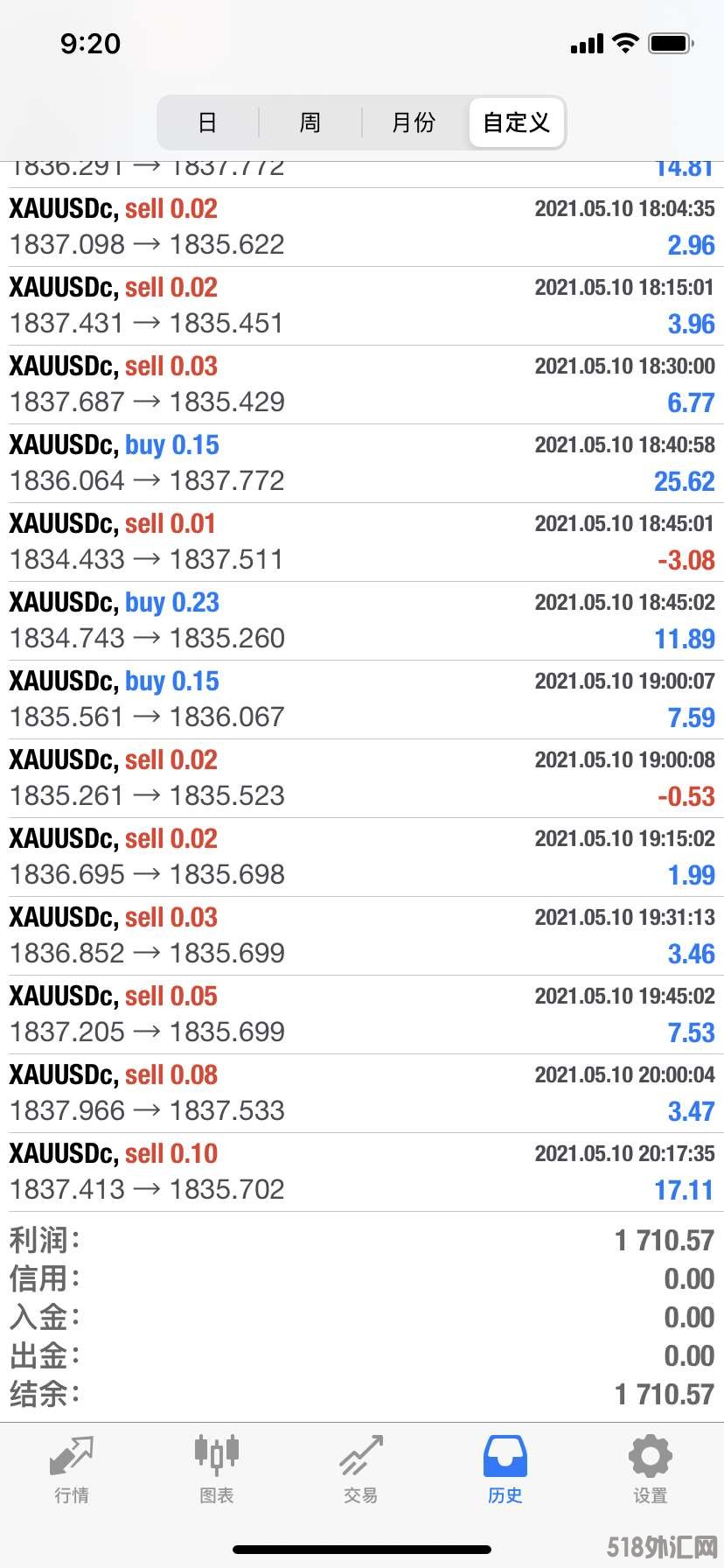View the sell 0.02 trade showing -0.53
Image resolution: width=724 pixels, height=1568 pixels.
(x=362, y=778)
